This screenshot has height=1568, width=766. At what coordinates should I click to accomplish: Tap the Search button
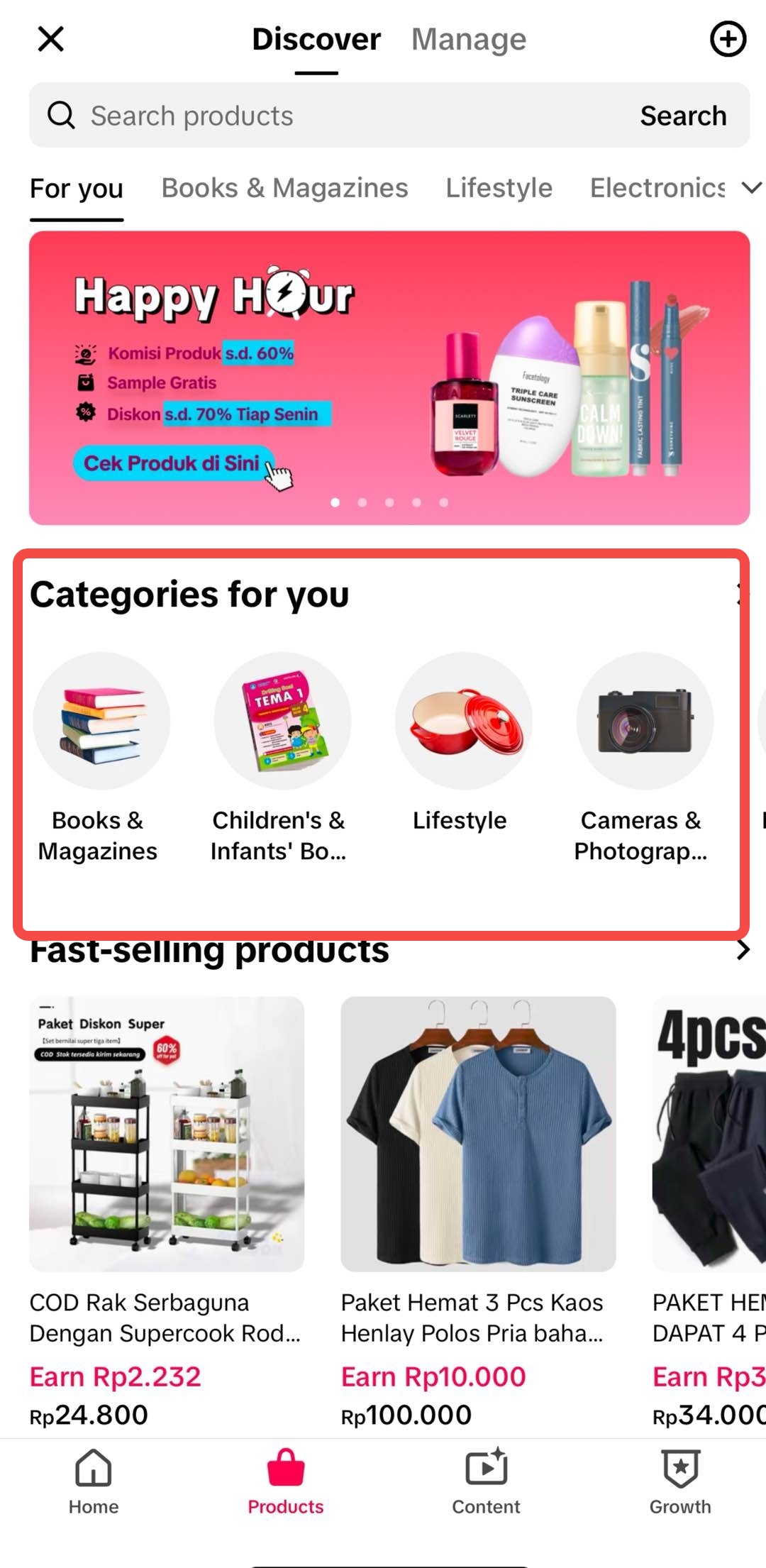point(683,116)
